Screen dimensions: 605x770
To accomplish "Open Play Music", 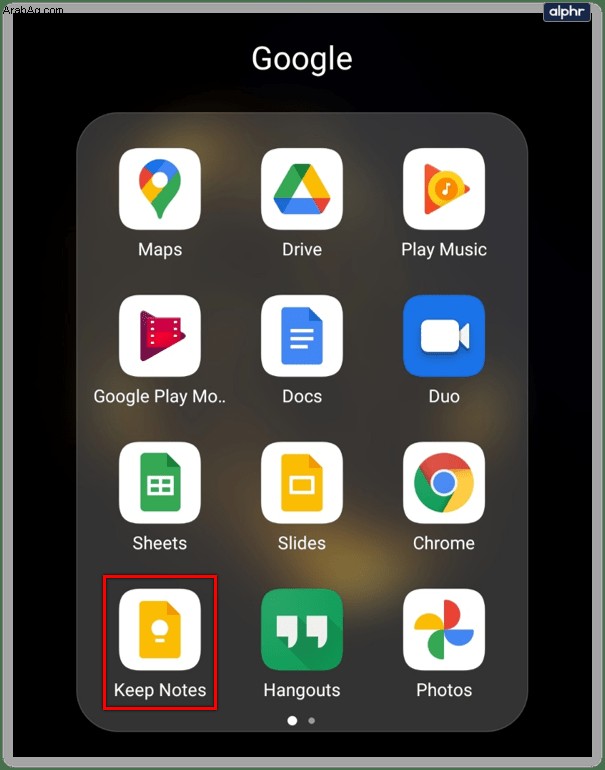I will pos(444,190).
